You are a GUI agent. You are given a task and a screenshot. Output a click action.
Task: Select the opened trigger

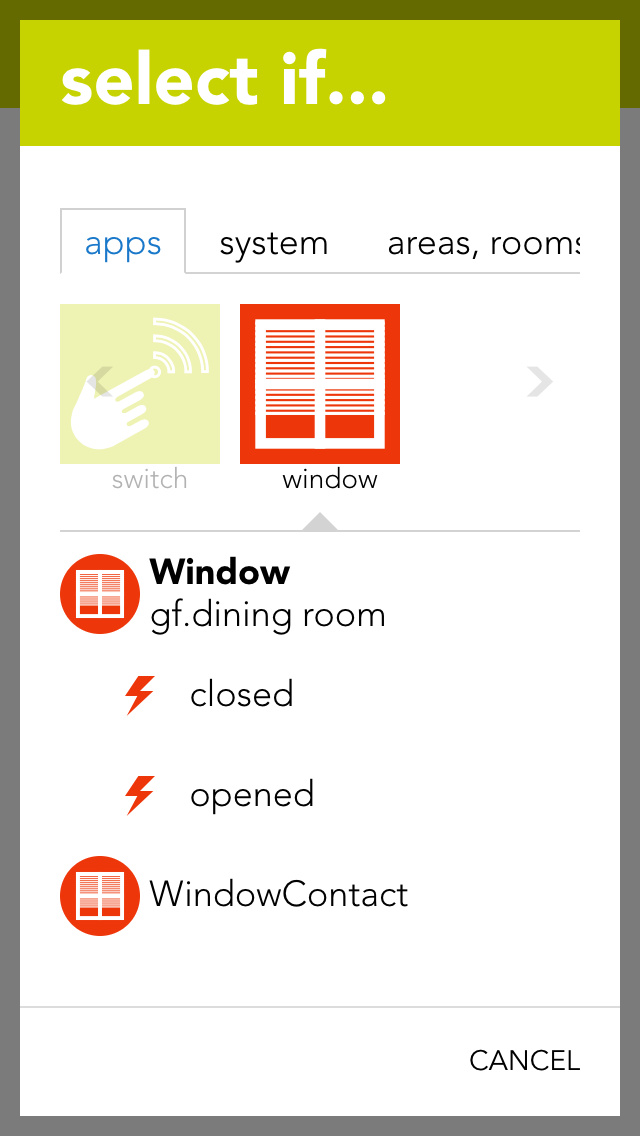[x=251, y=795]
